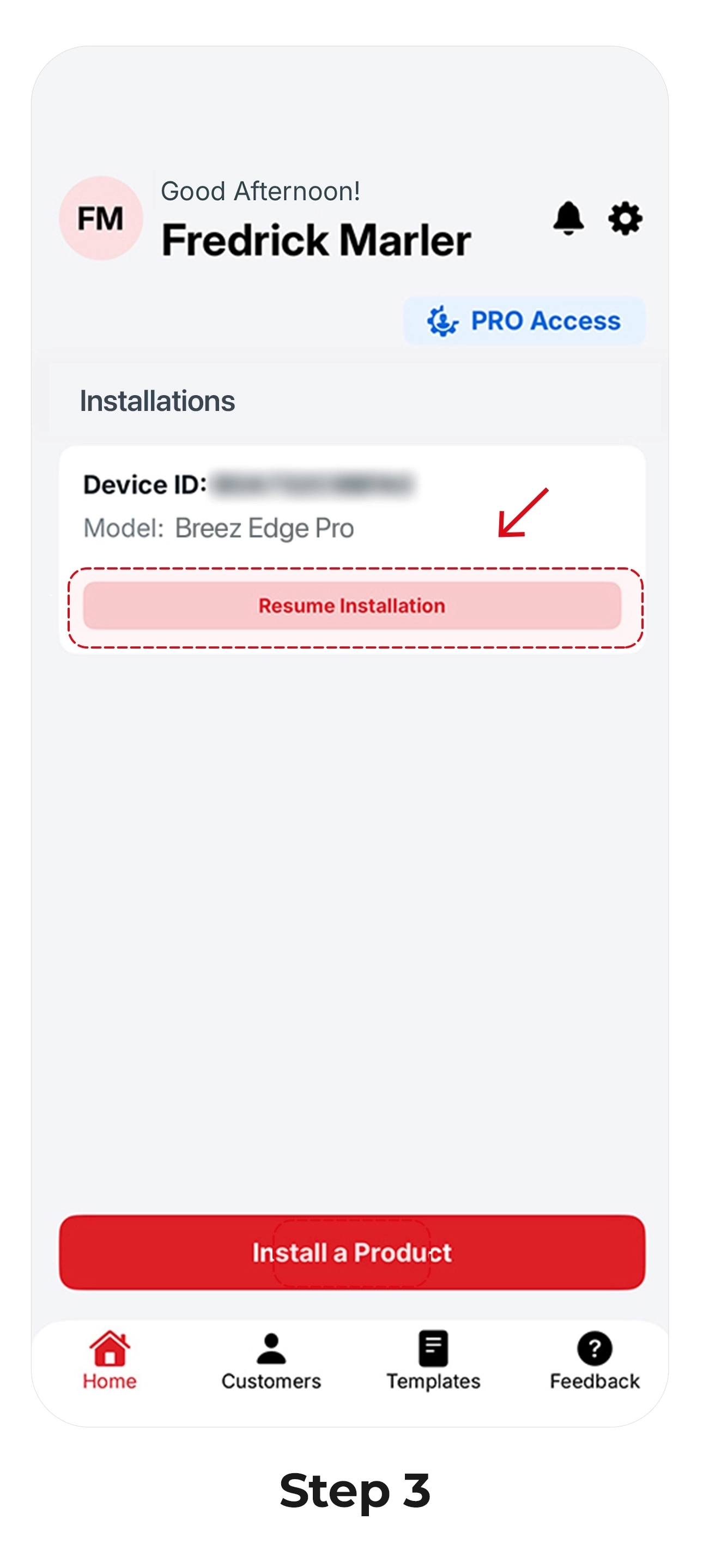Switch to the Customers tab

click(271, 1361)
